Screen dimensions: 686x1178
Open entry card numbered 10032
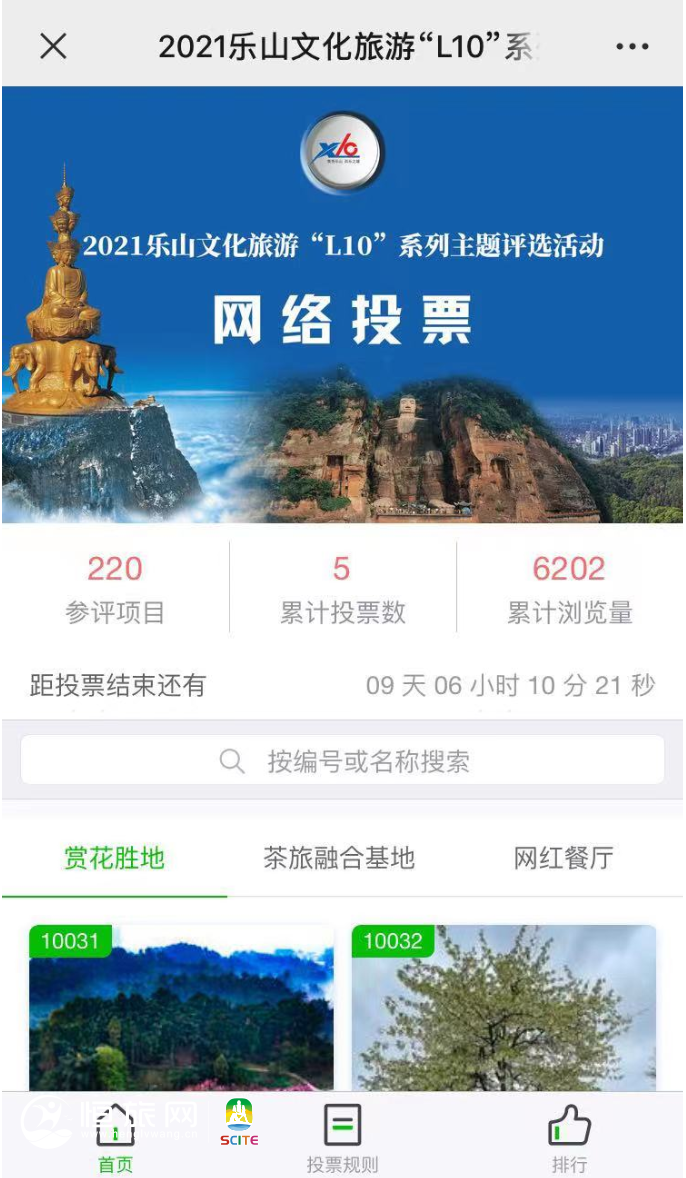coord(504,1010)
